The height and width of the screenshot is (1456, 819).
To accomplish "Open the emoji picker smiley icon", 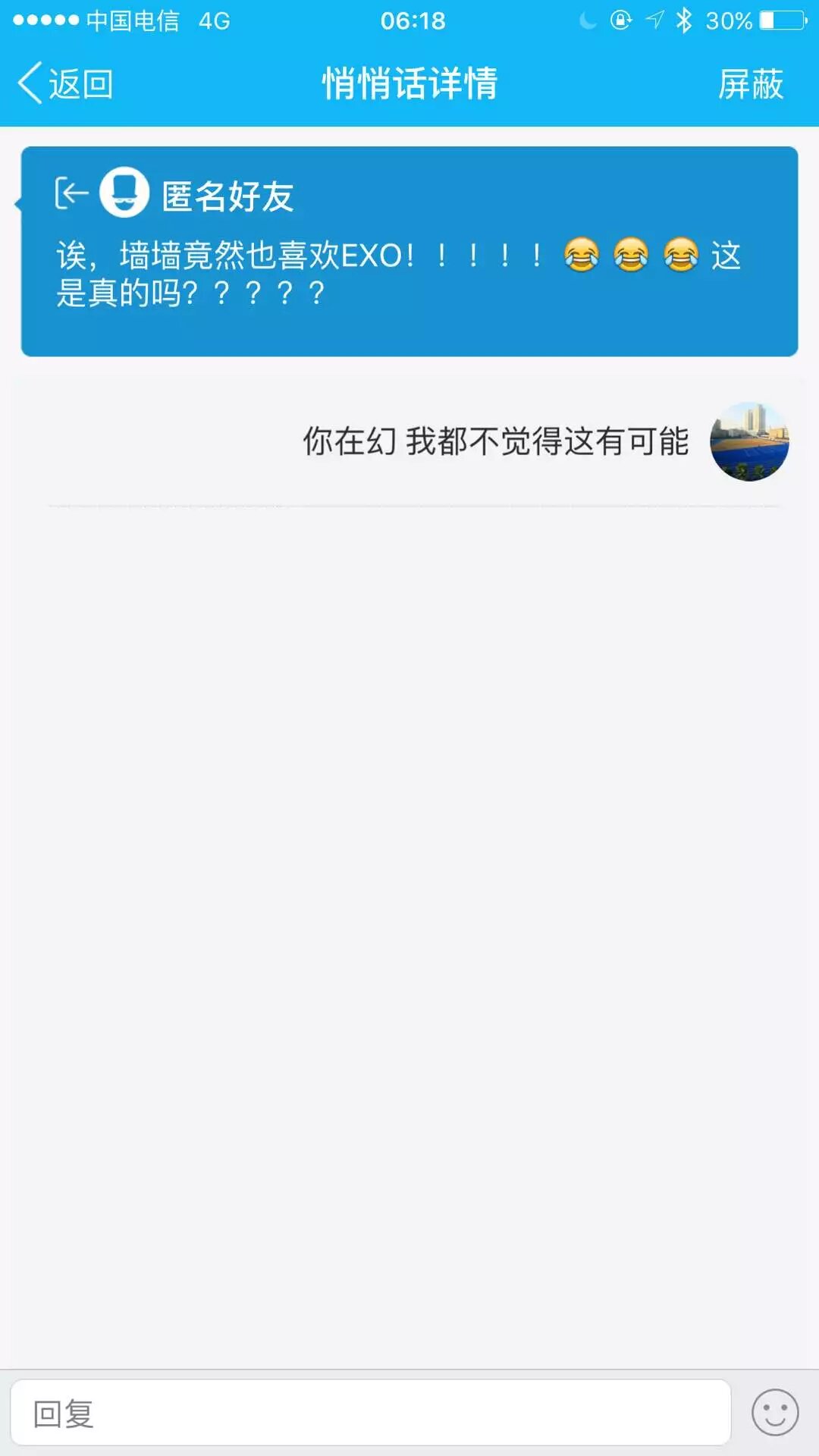I will pyautogui.click(x=774, y=1413).
